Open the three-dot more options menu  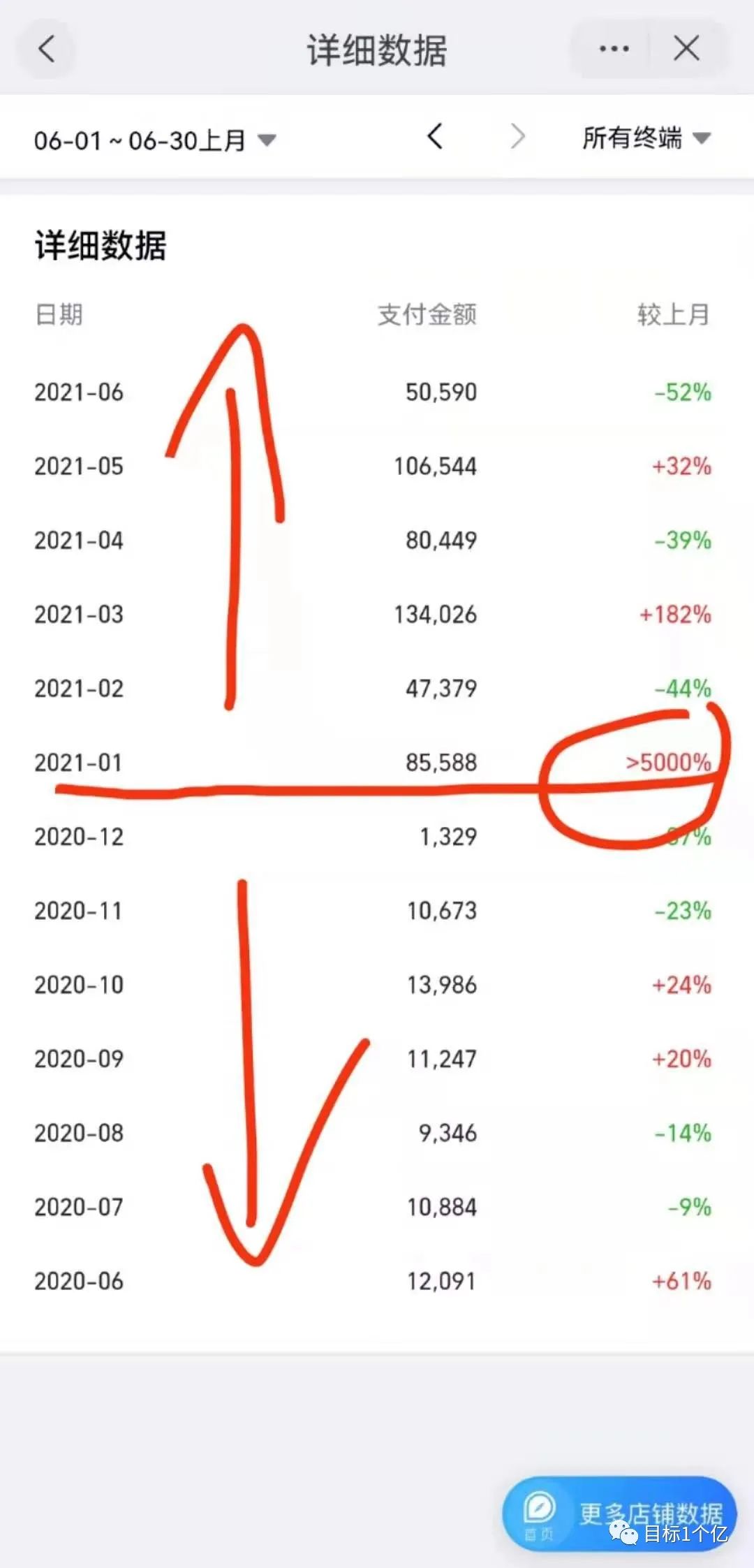tap(614, 49)
